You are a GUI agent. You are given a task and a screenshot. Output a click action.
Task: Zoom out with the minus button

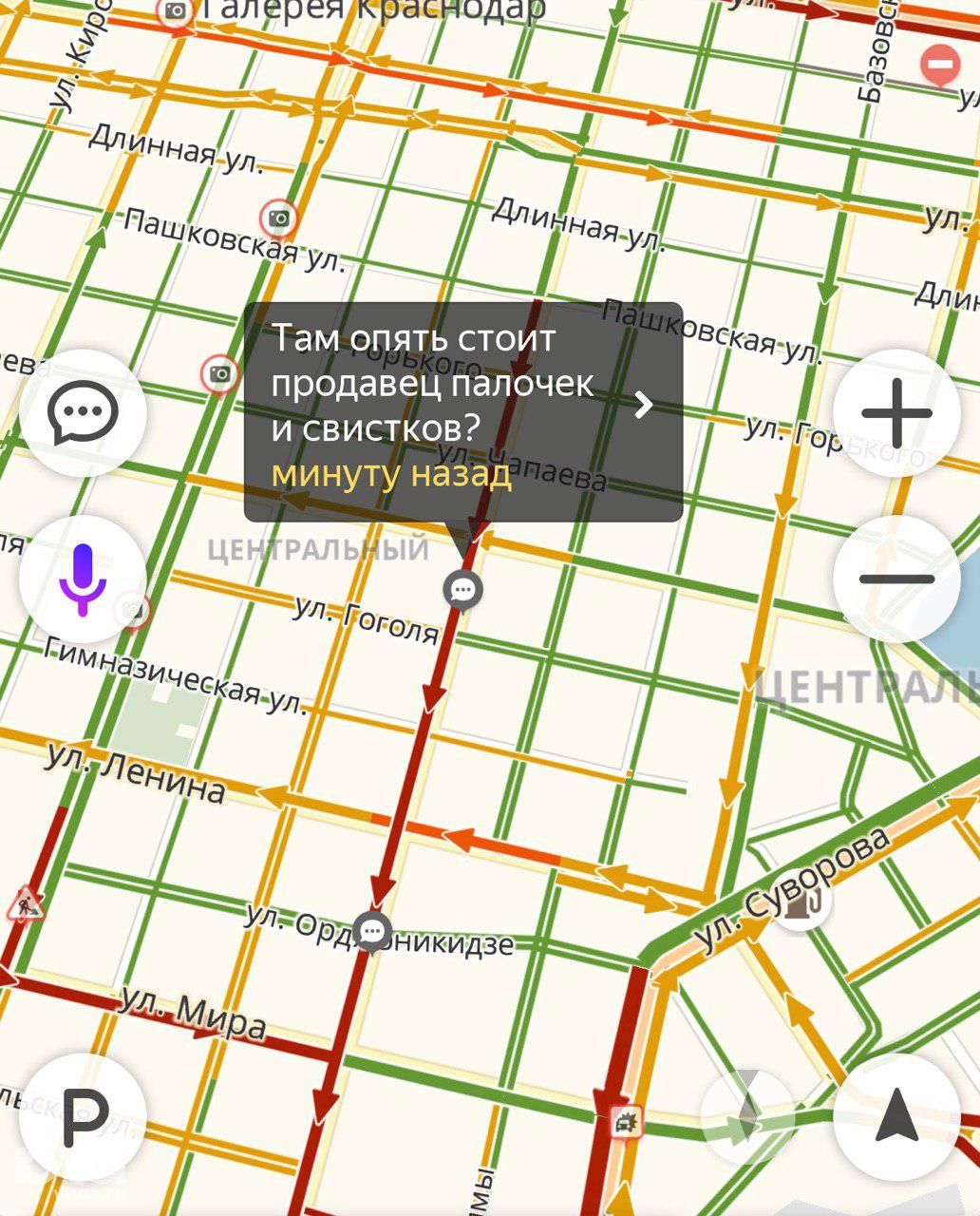(896, 579)
